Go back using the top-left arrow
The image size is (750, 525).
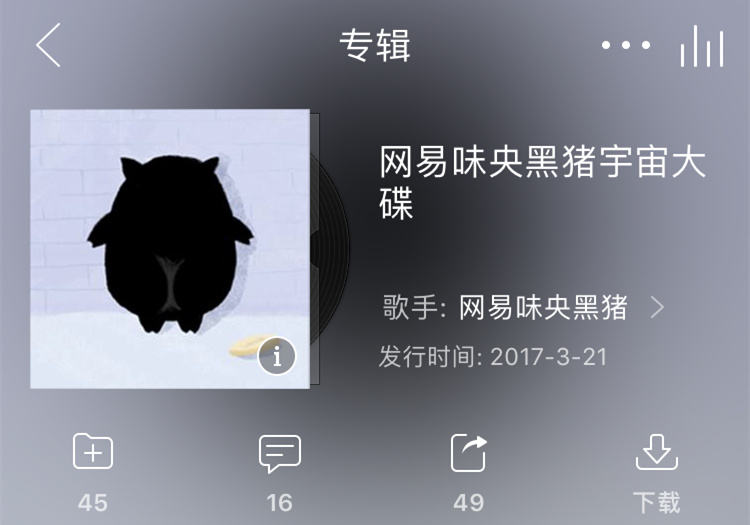click(x=48, y=46)
